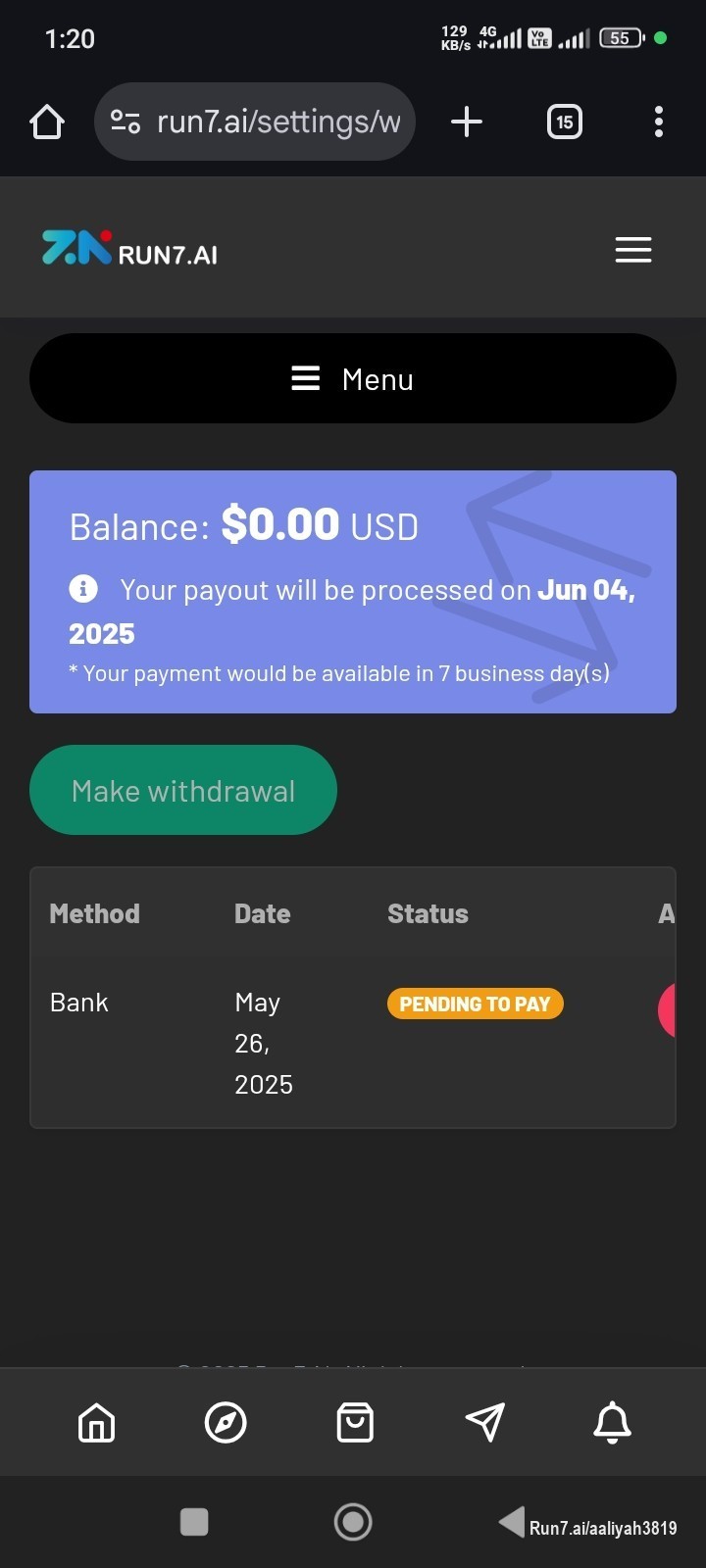Viewport: 706px width, 1568px height.
Task: Open recent apps with the square button
Action: [x=194, y=1522]
